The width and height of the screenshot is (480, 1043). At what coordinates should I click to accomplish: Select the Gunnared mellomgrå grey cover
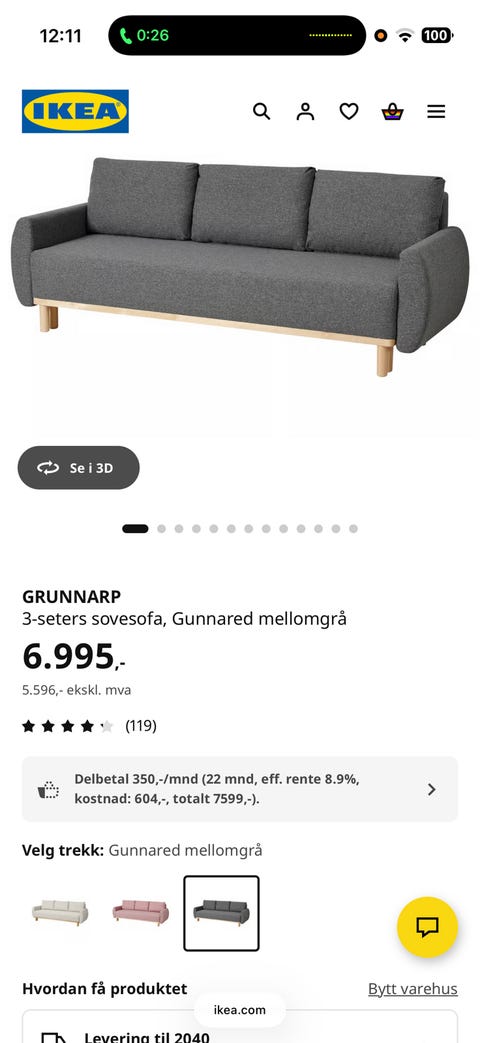pos(221,913)
